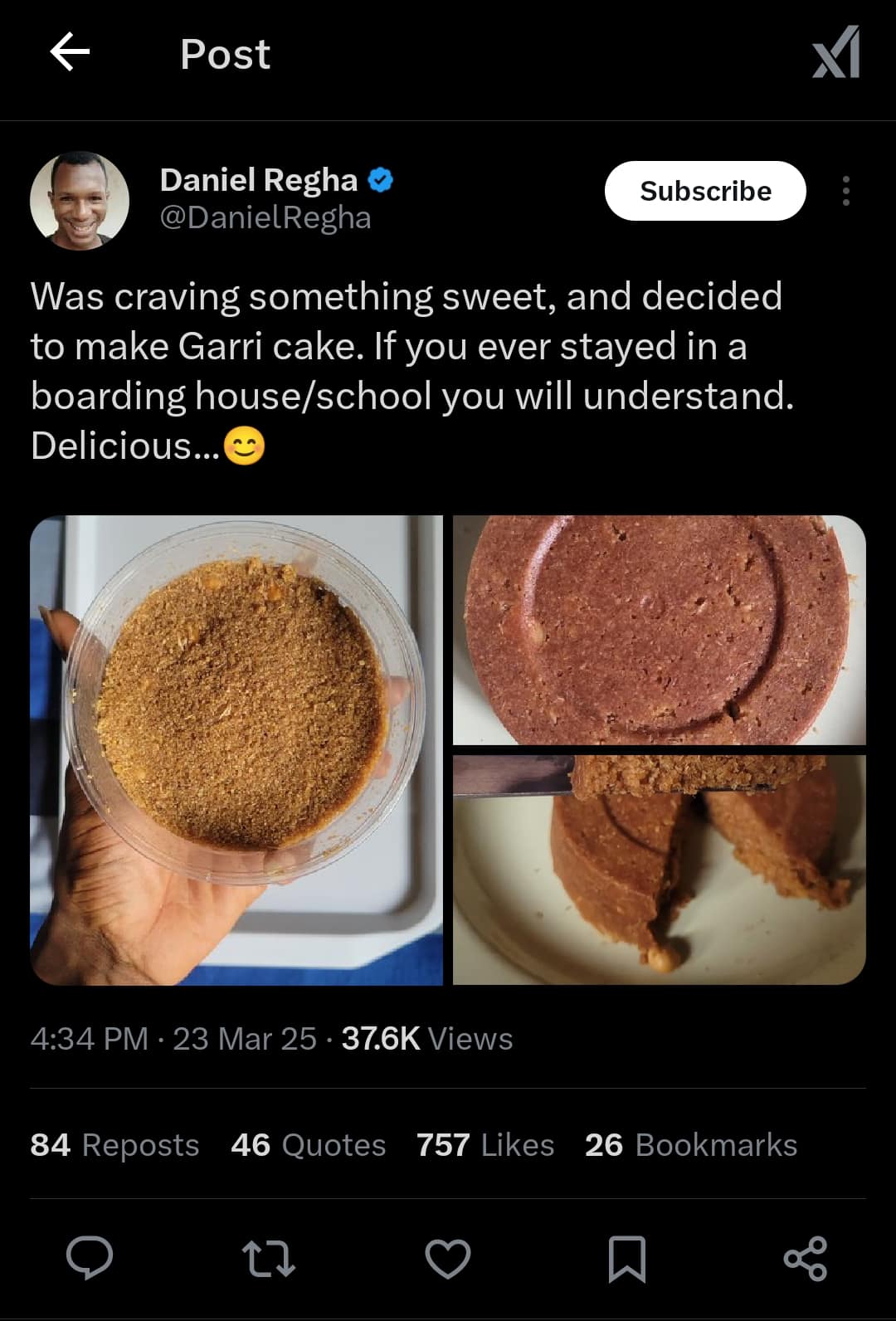Like the post with heart icon
This screenshot has width=896, height=1321.
point(448,1258)
